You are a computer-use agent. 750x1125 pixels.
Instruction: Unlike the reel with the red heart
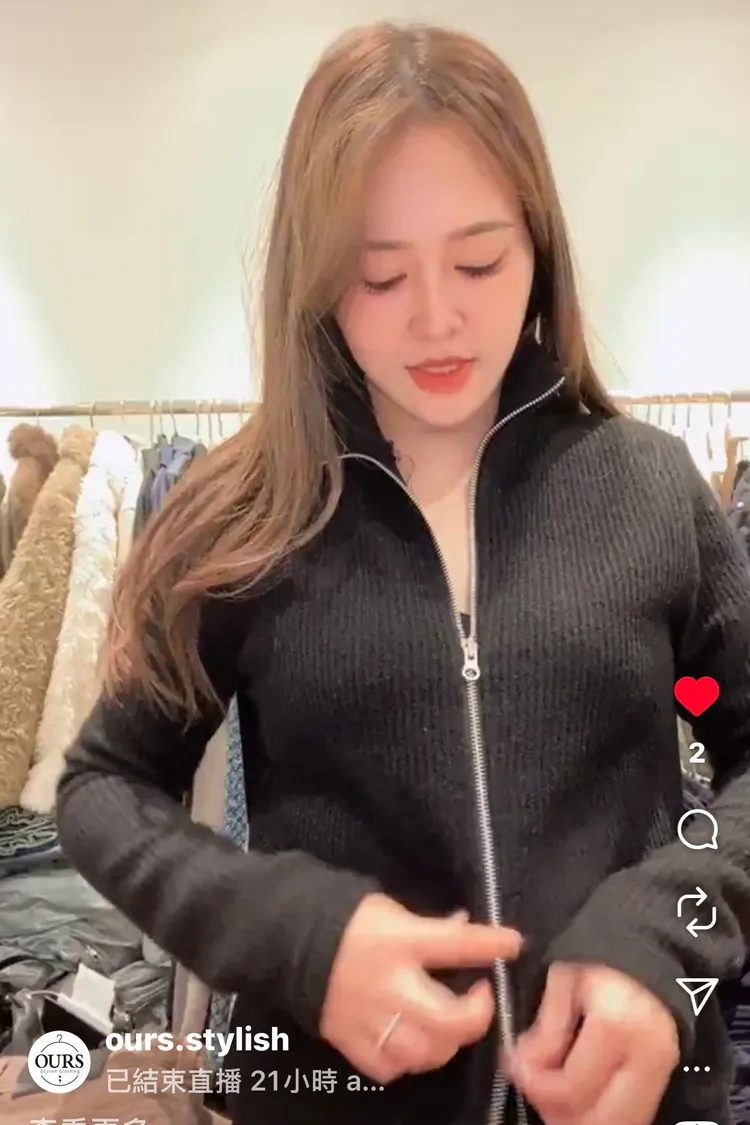click(x=697, y=696)
